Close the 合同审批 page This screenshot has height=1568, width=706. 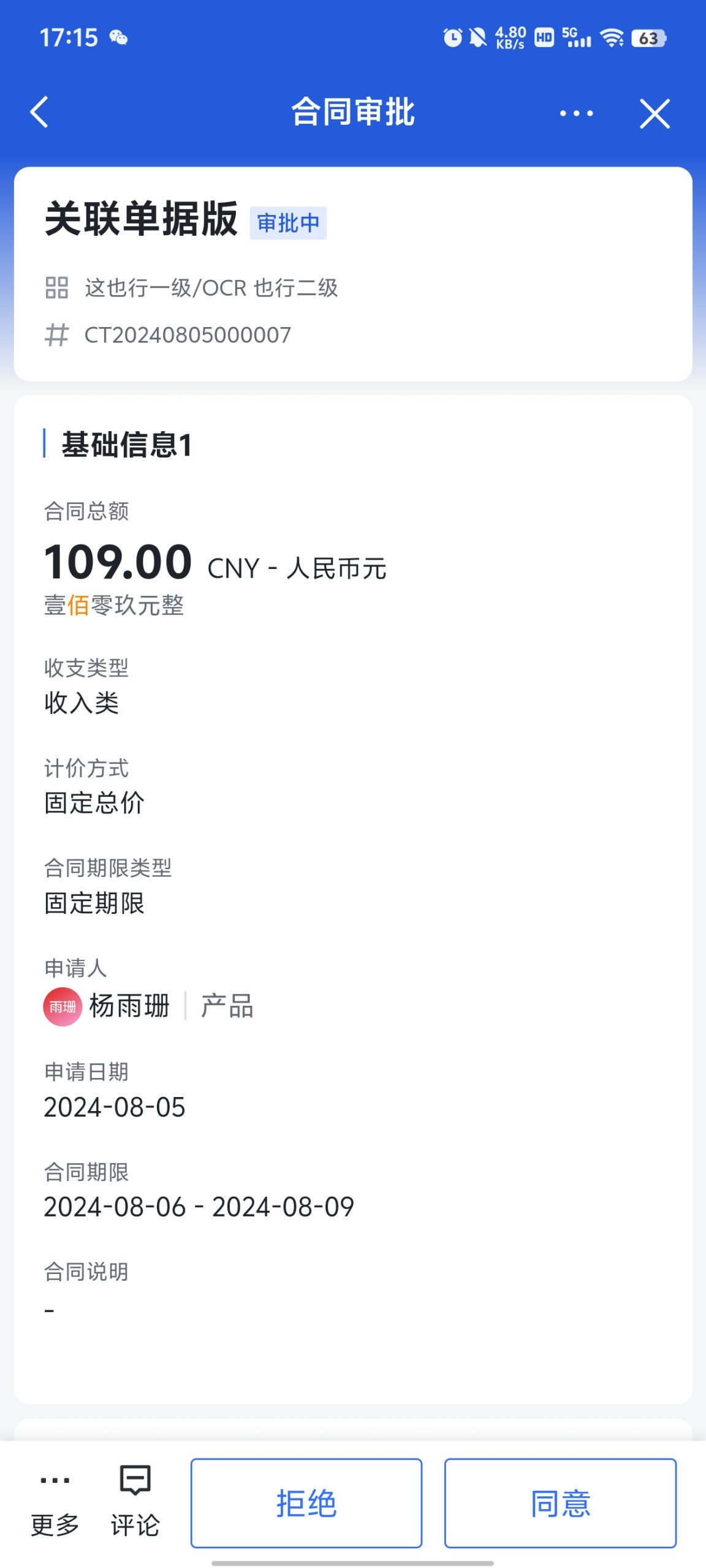click(655, 113)
